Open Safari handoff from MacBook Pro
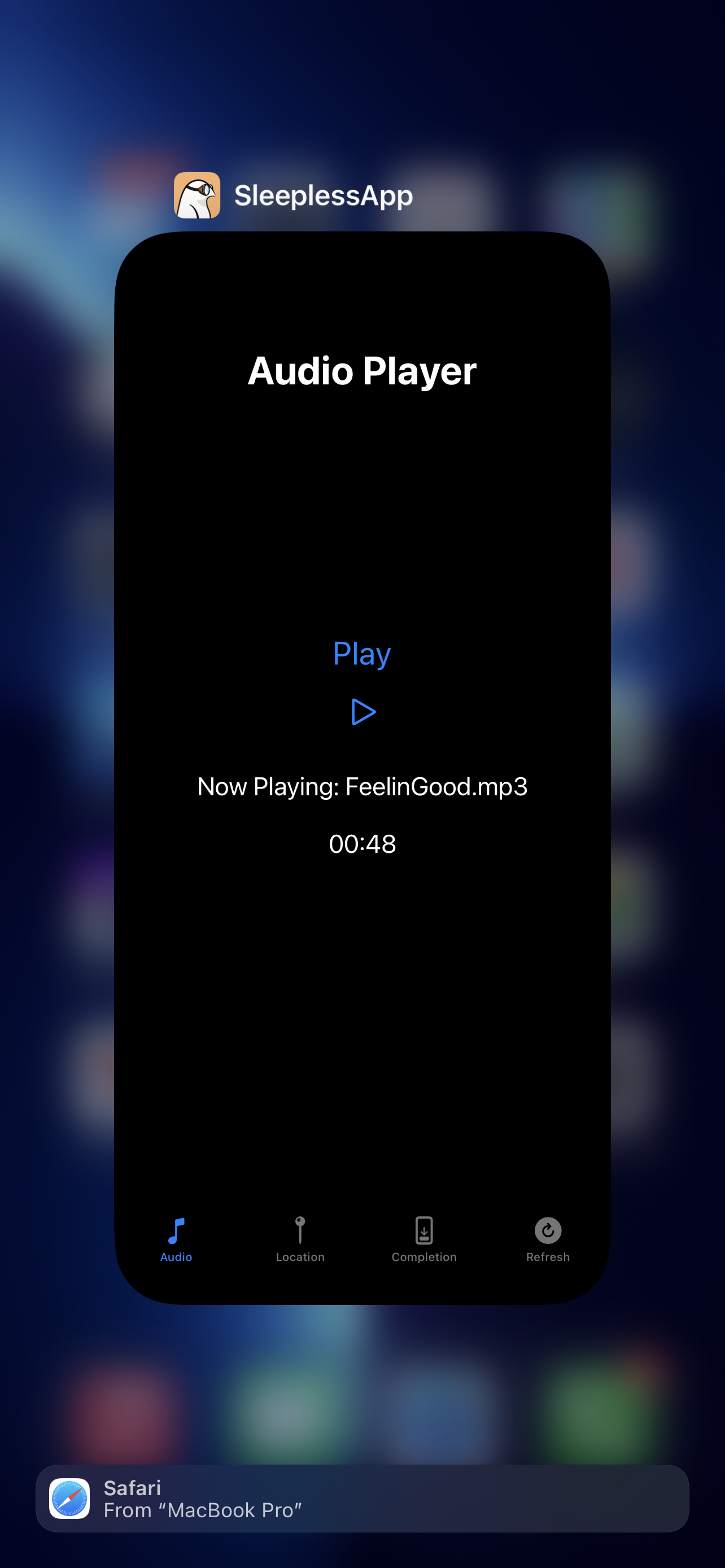Viewport: 725px width, 1568px height. pos(362,1499)
